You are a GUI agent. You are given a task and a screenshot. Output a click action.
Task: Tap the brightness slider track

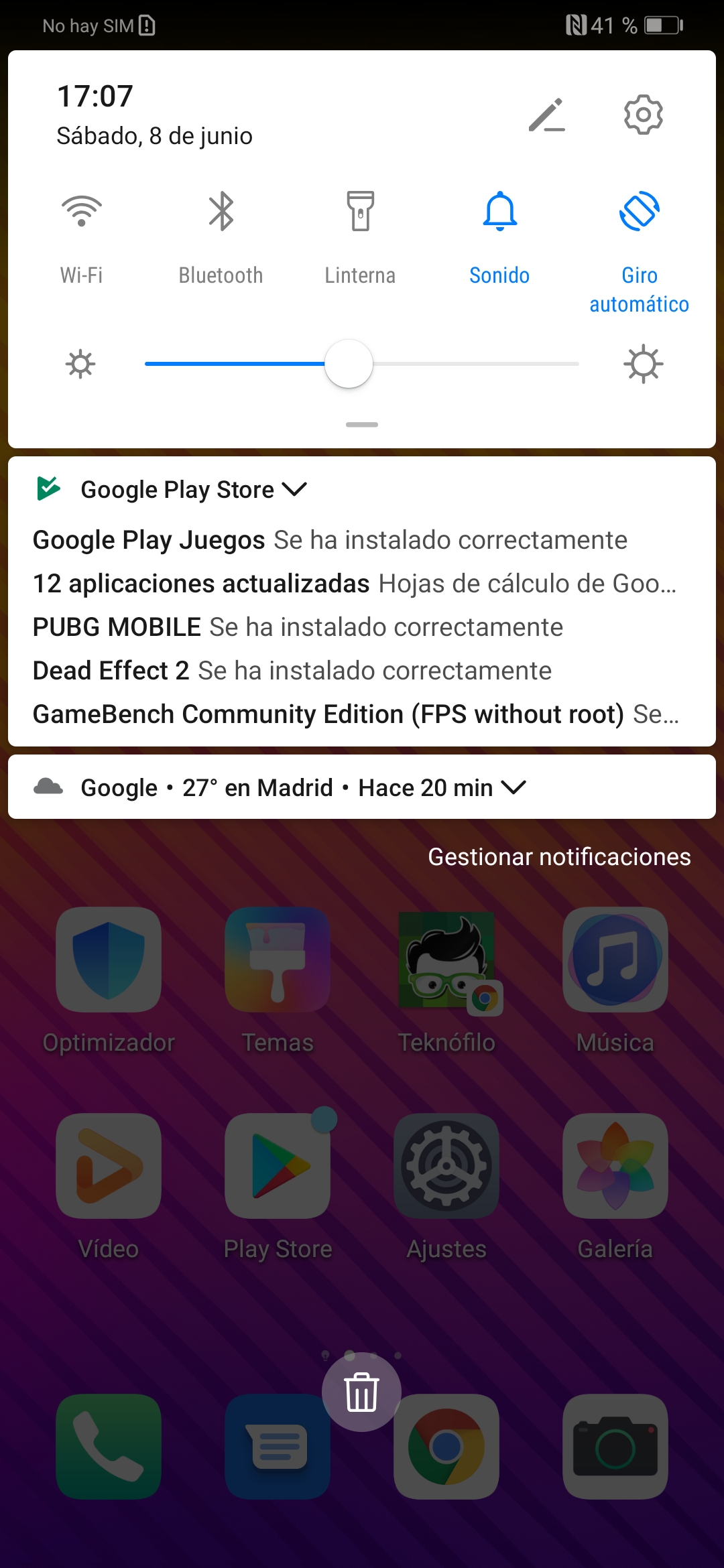coord(362,364)
